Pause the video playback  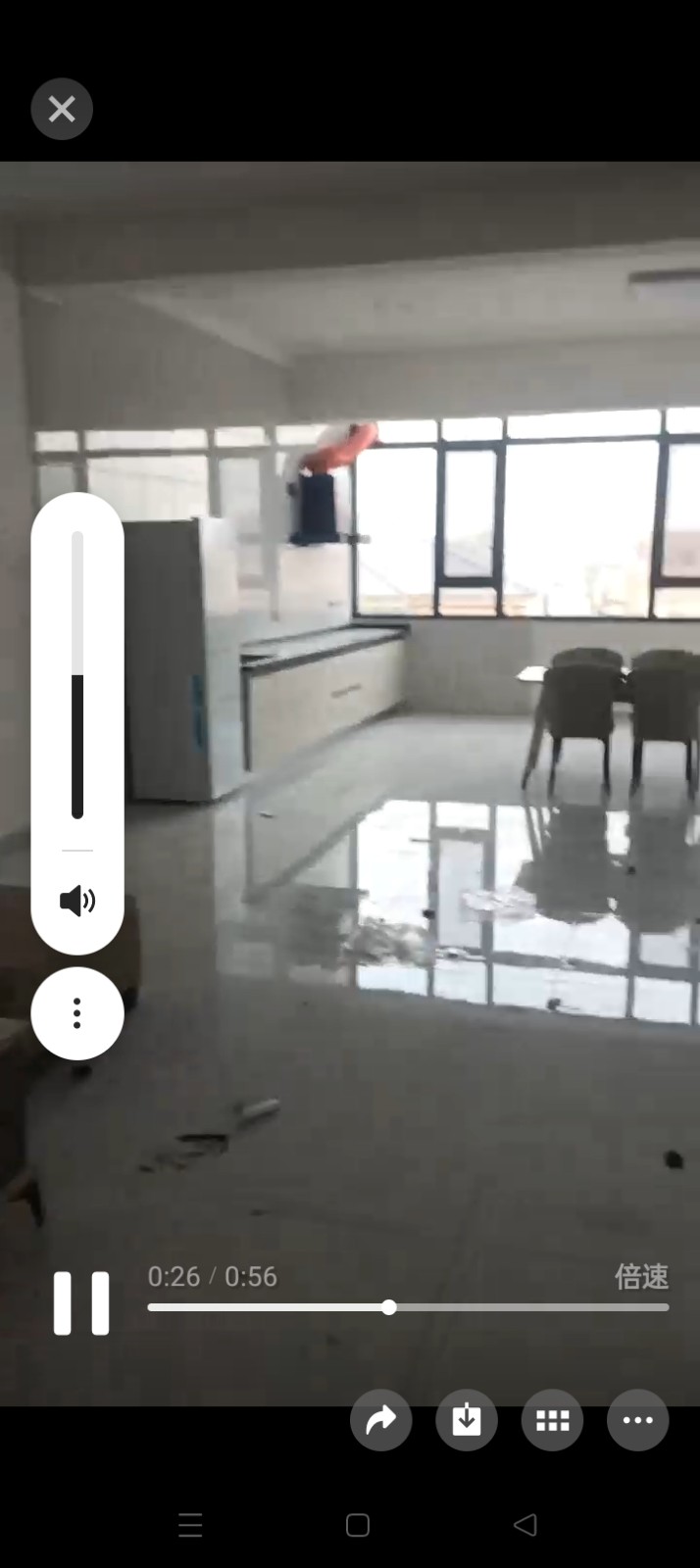click(81, 1303)
